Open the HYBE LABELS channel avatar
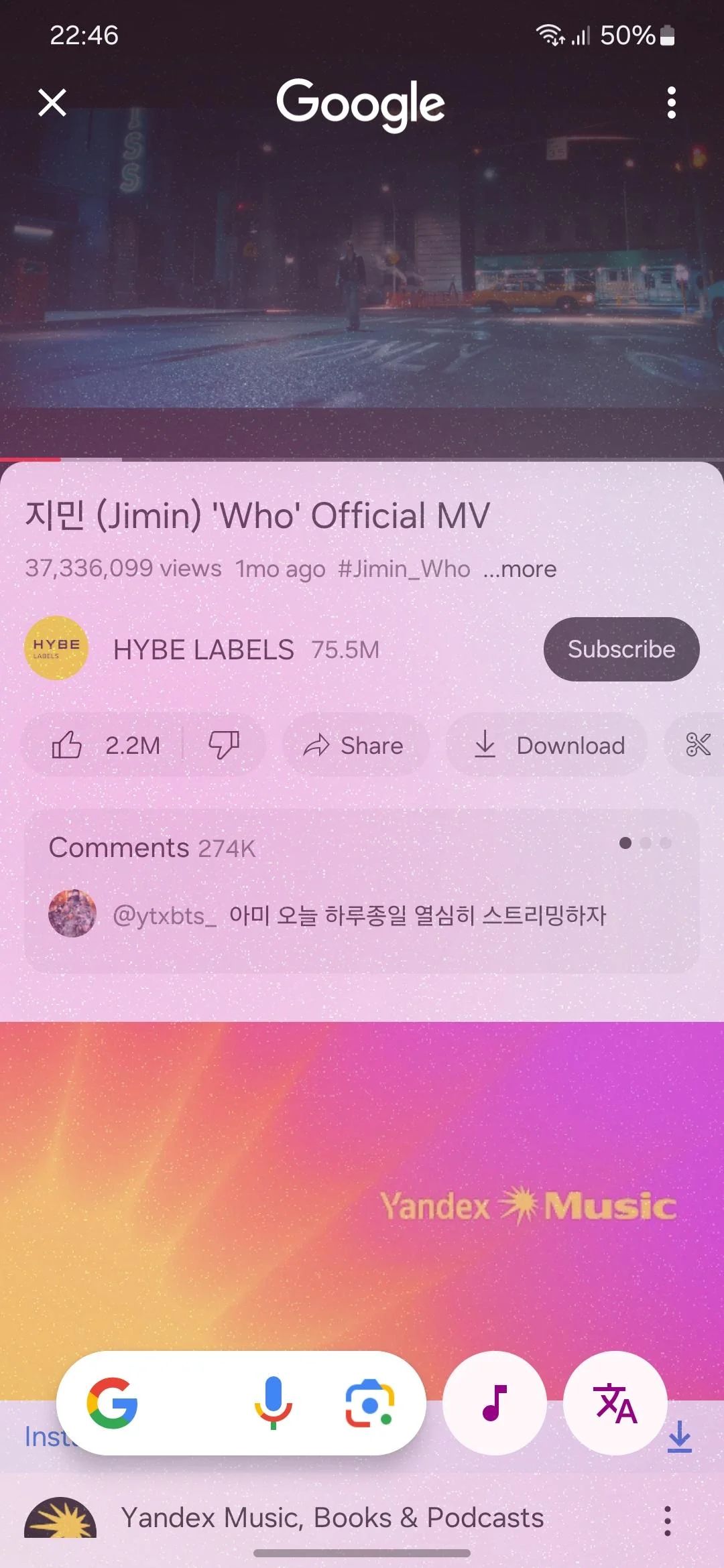Viewport: 724px width, 1568px height. pos(56,648)
